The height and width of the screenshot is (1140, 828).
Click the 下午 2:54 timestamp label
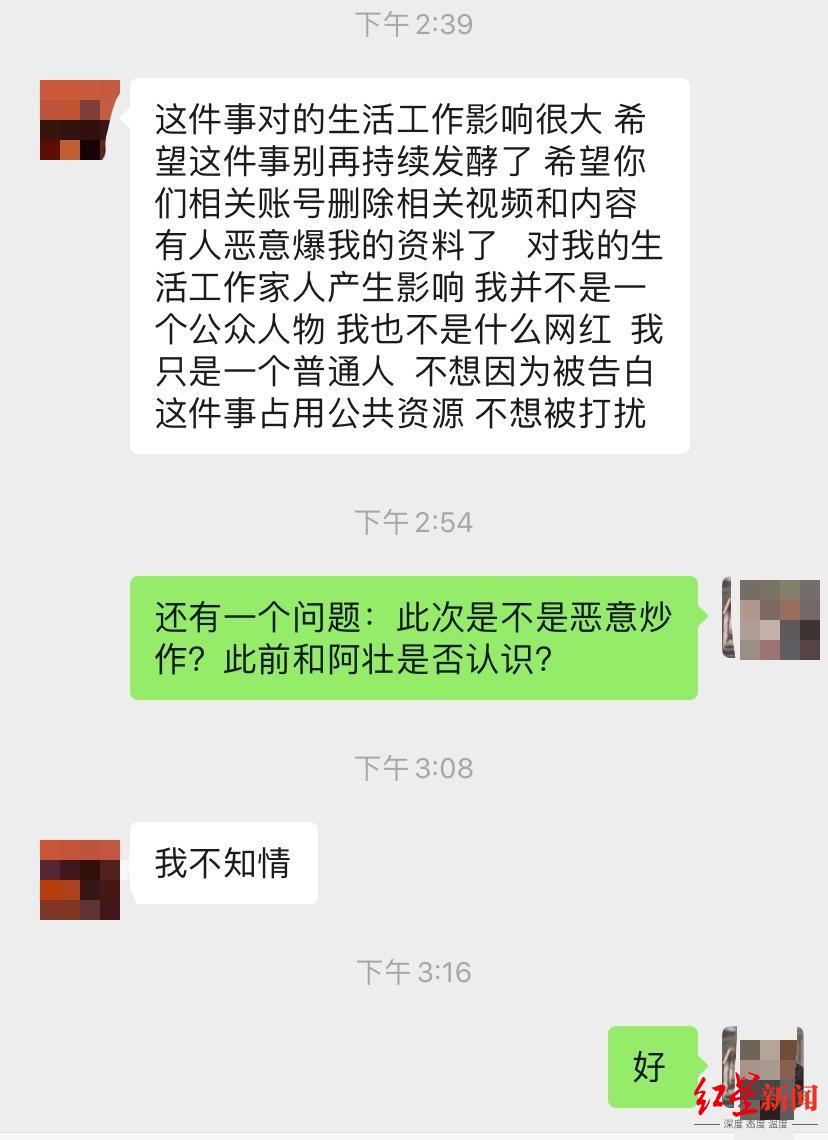tap(413, 521)
